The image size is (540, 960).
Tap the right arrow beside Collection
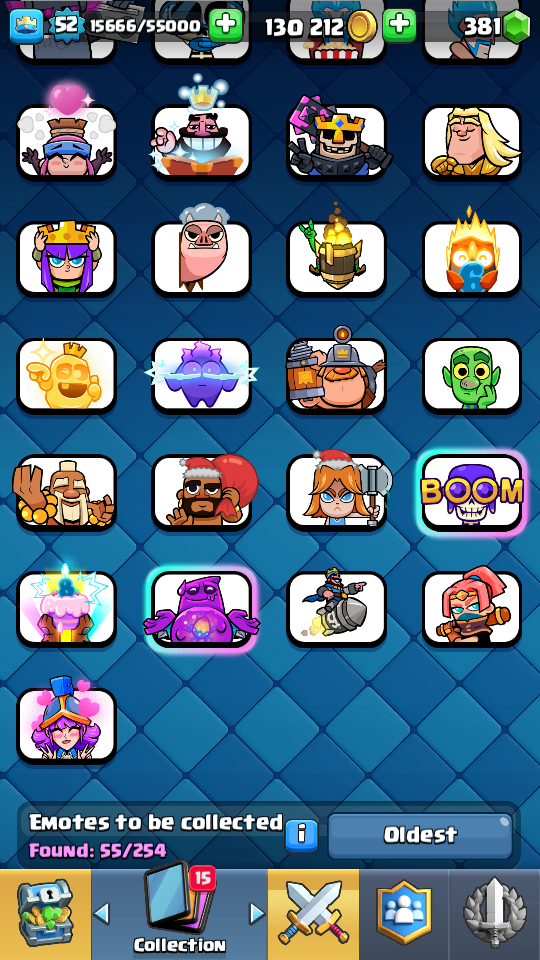click(257, 913)
